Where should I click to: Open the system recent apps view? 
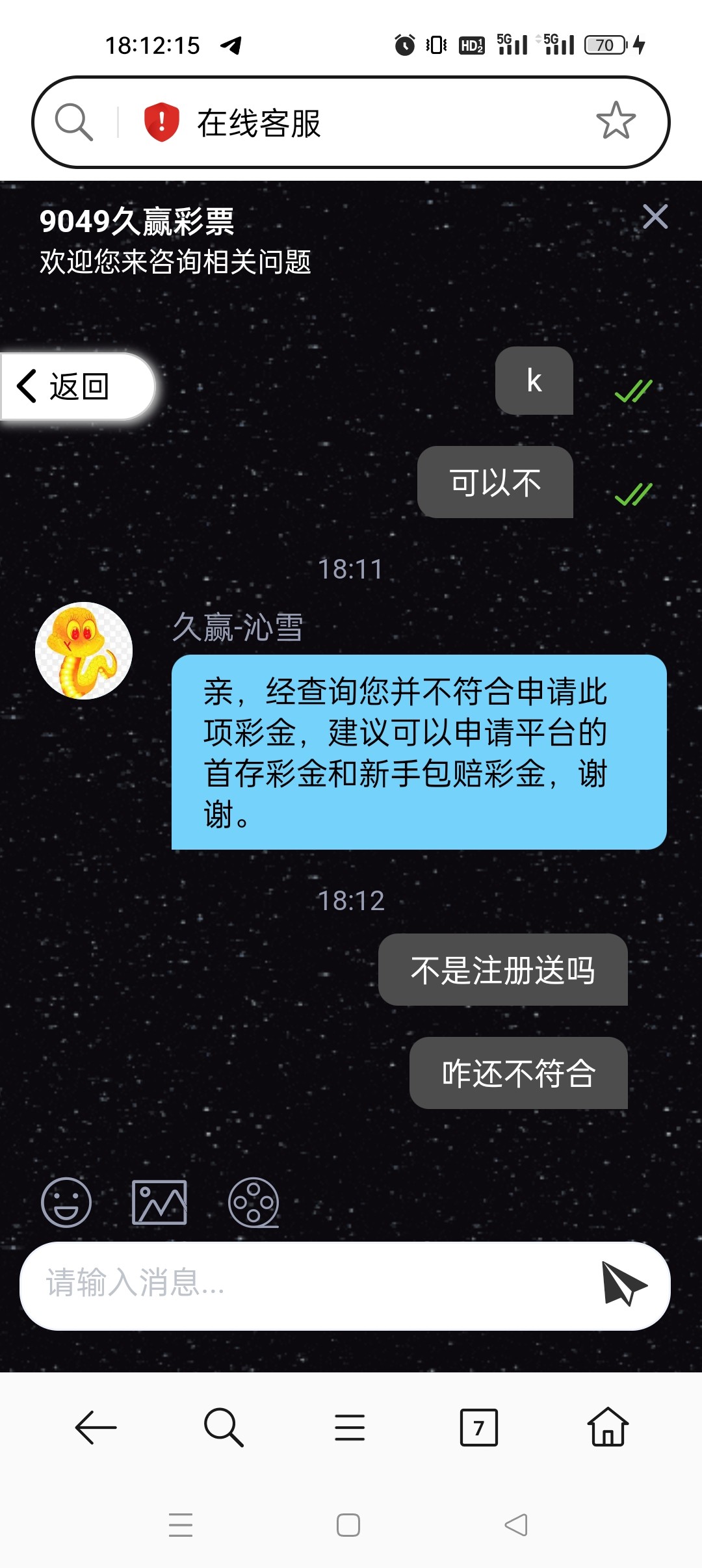click(181, 1524)
